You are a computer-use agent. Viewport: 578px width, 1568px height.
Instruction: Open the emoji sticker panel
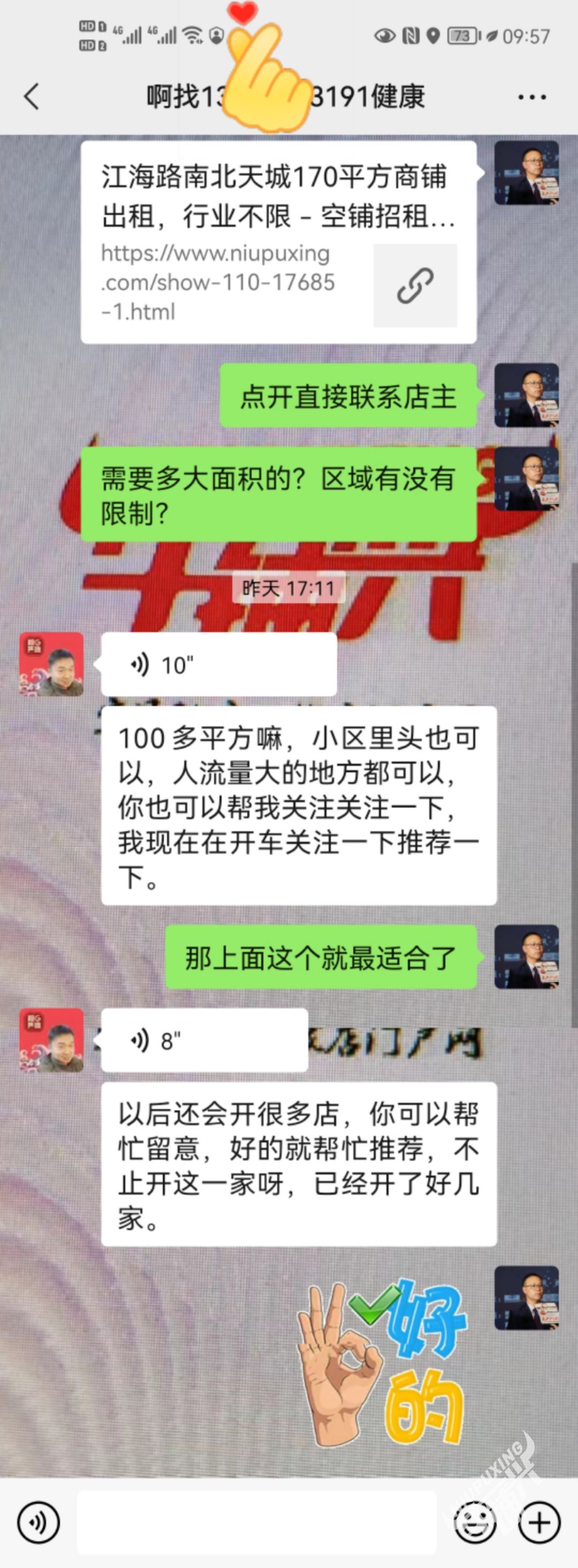pyautogui.click(x=475, y=1523)
